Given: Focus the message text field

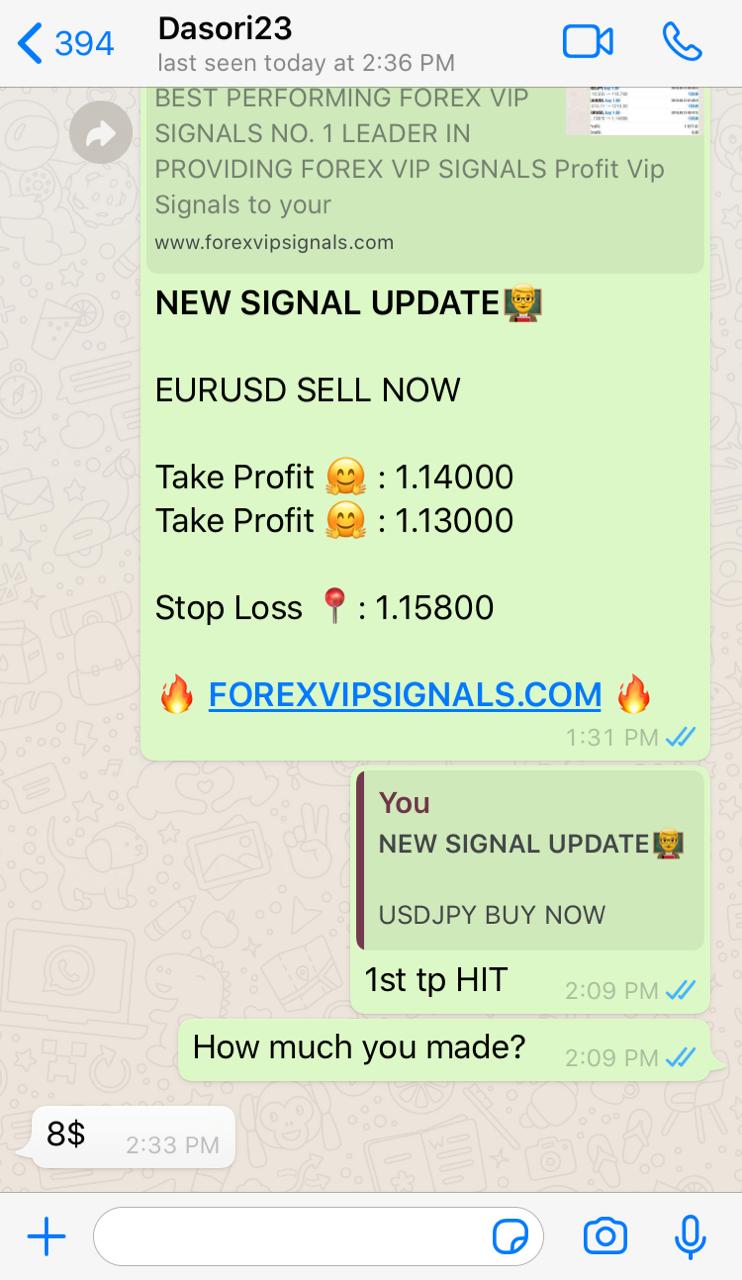Looking at the screenshot, I should click(x=290, y=1237).
